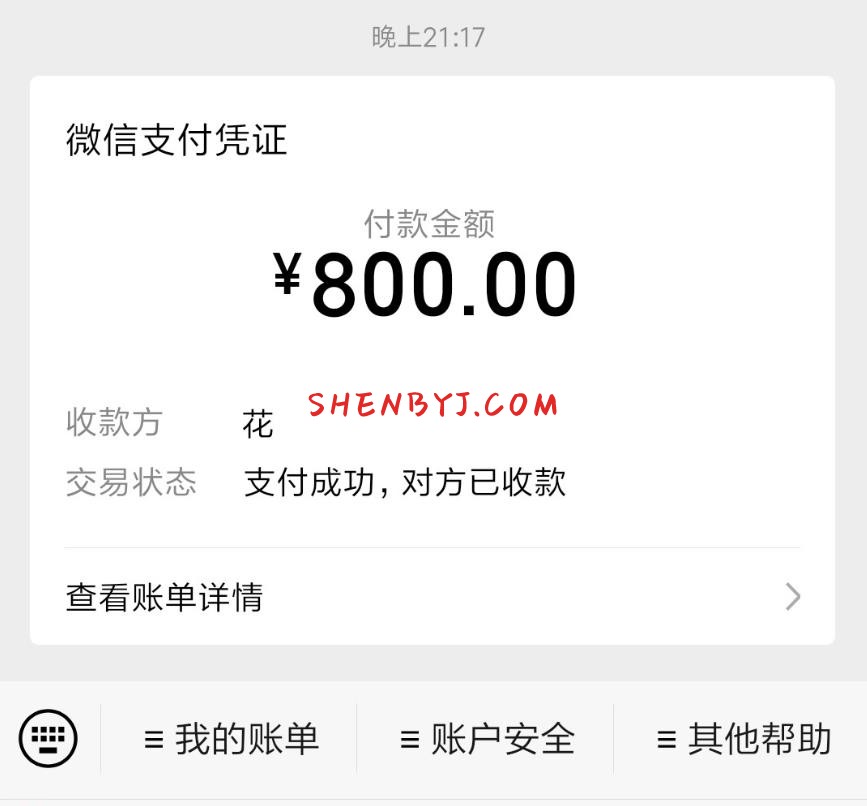Switch to keyboard input mode
The image size is (867, 806).
(47, 739)
